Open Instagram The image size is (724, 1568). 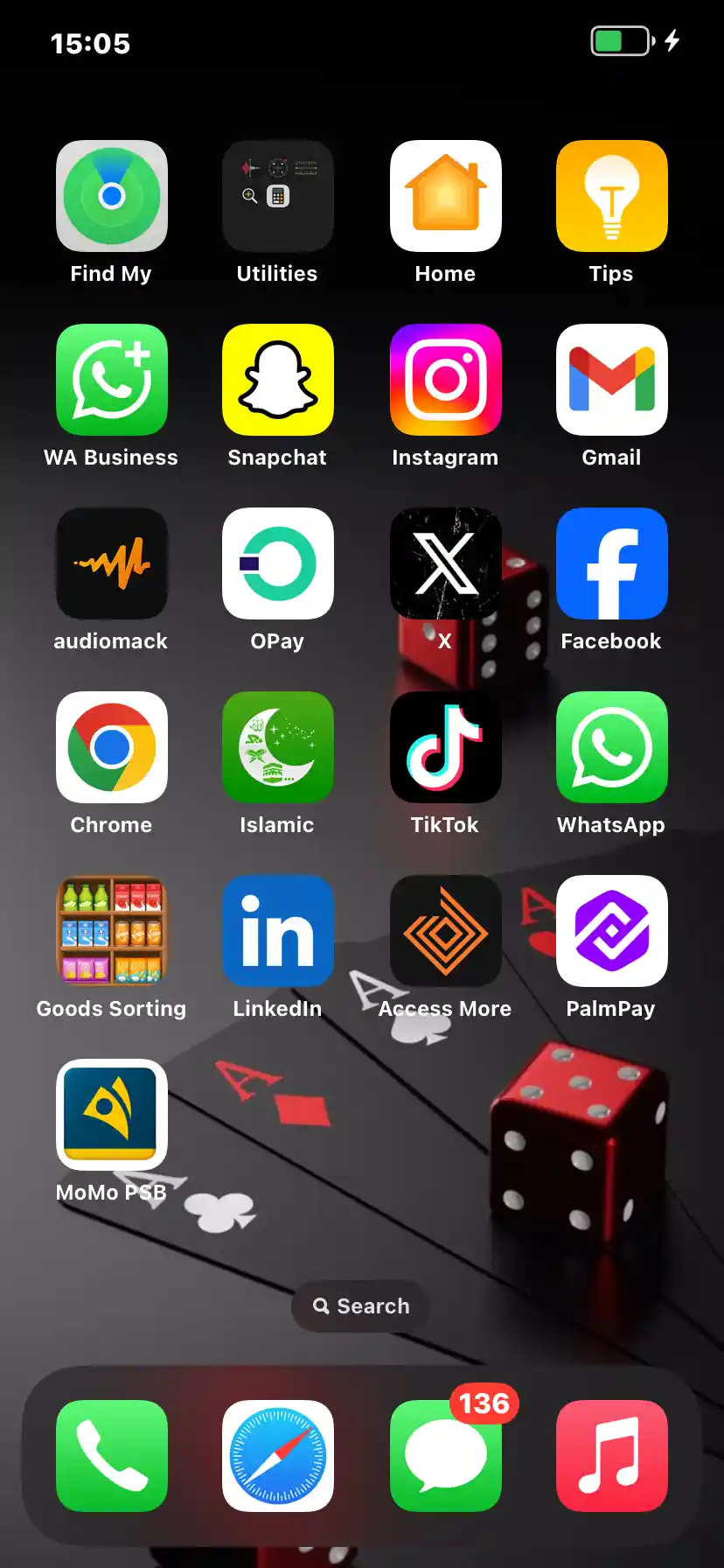(445, 380)
